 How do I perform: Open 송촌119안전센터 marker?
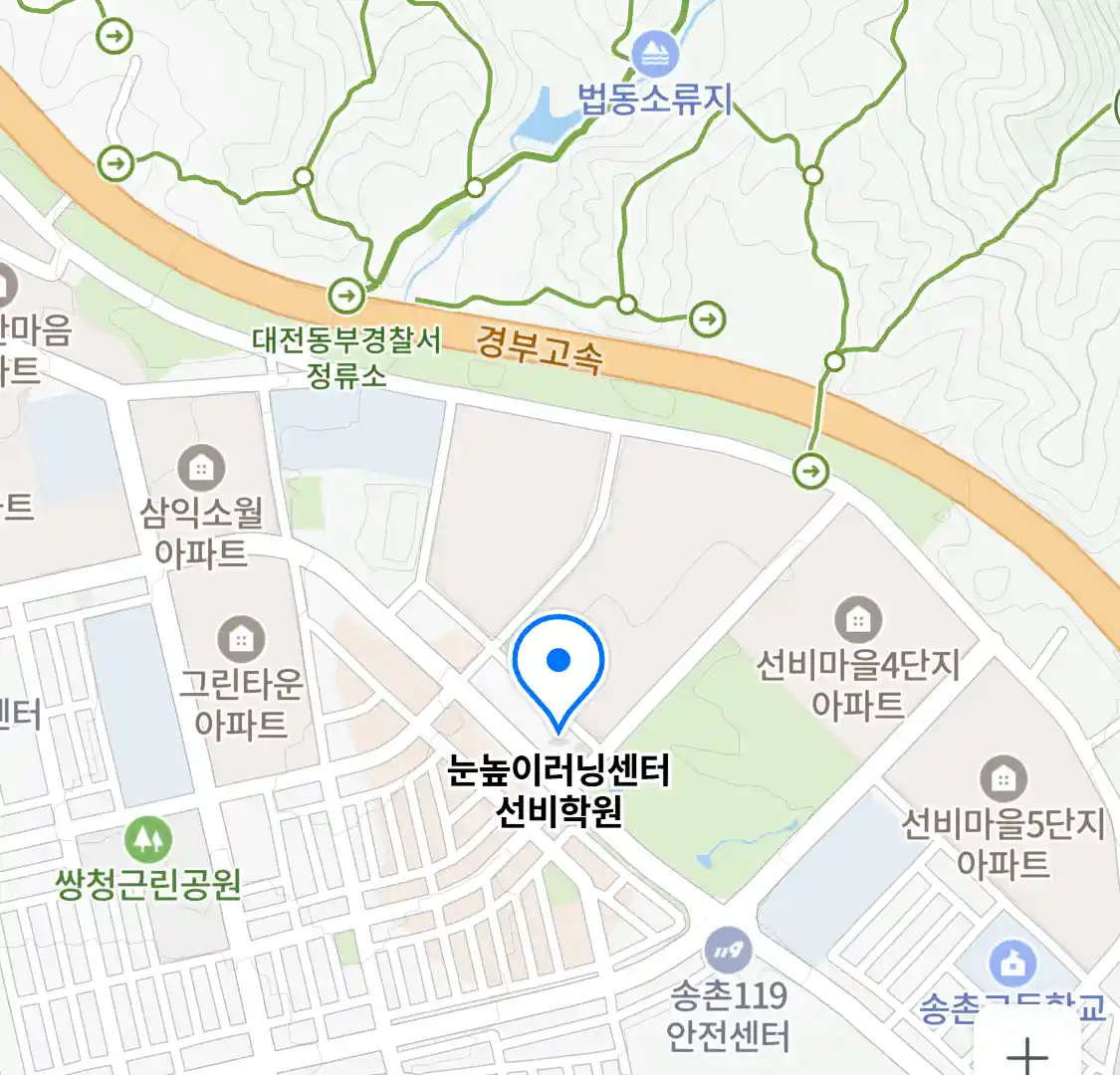pos(729,952)
